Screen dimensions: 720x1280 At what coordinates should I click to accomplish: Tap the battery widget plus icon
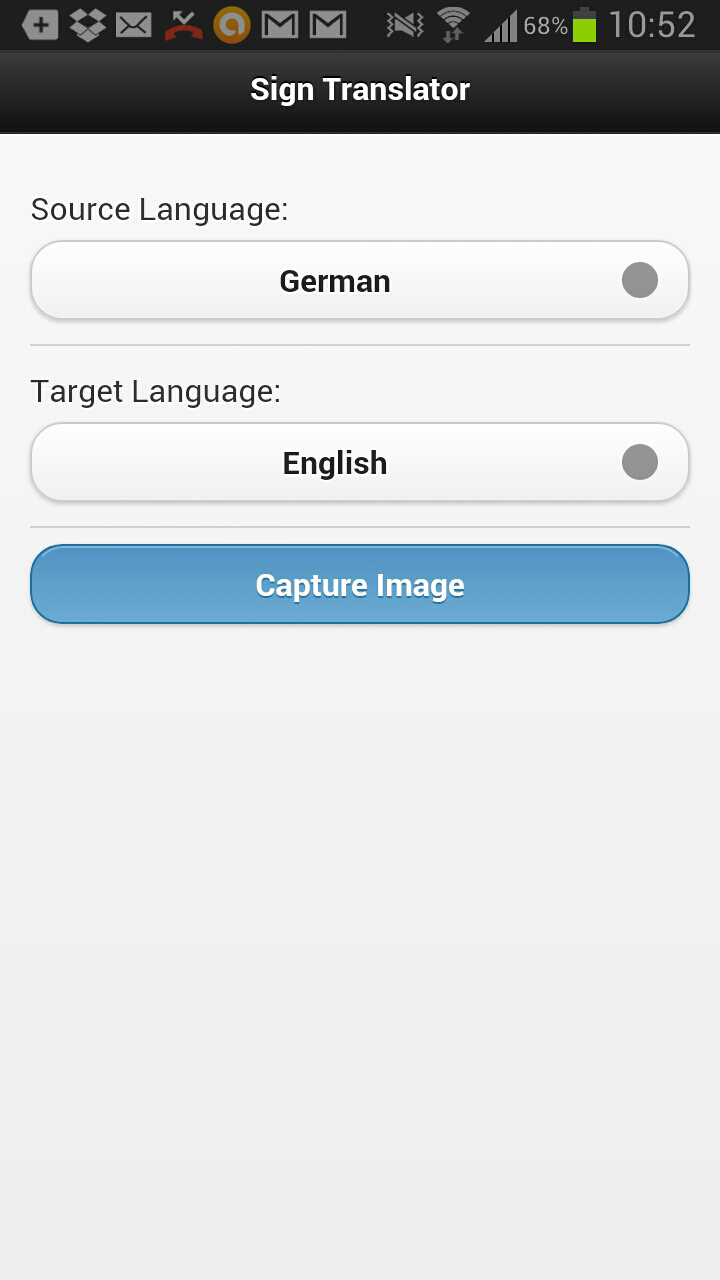point(38,25)
